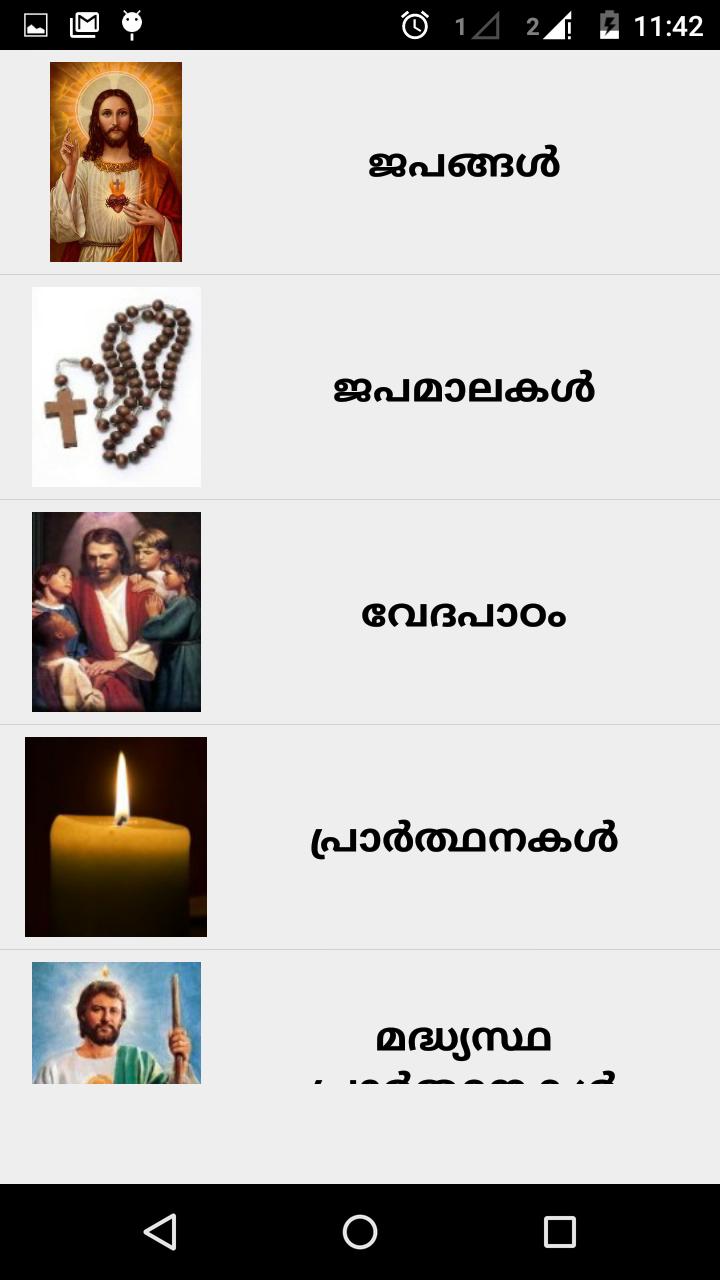720x1280 pixels.
Task: Tap the wooden rosary beads thumbnail
Action: point(115,387)
